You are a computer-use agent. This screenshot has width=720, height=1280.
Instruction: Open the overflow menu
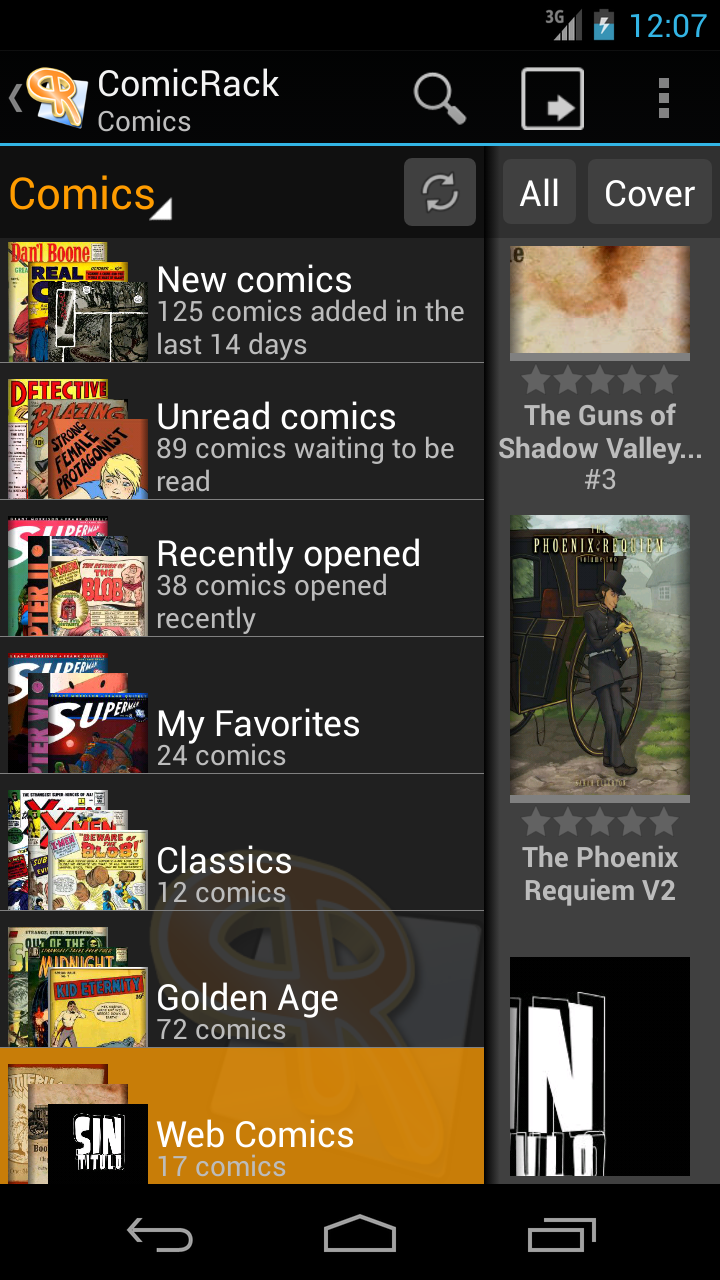tap(663, 99)
